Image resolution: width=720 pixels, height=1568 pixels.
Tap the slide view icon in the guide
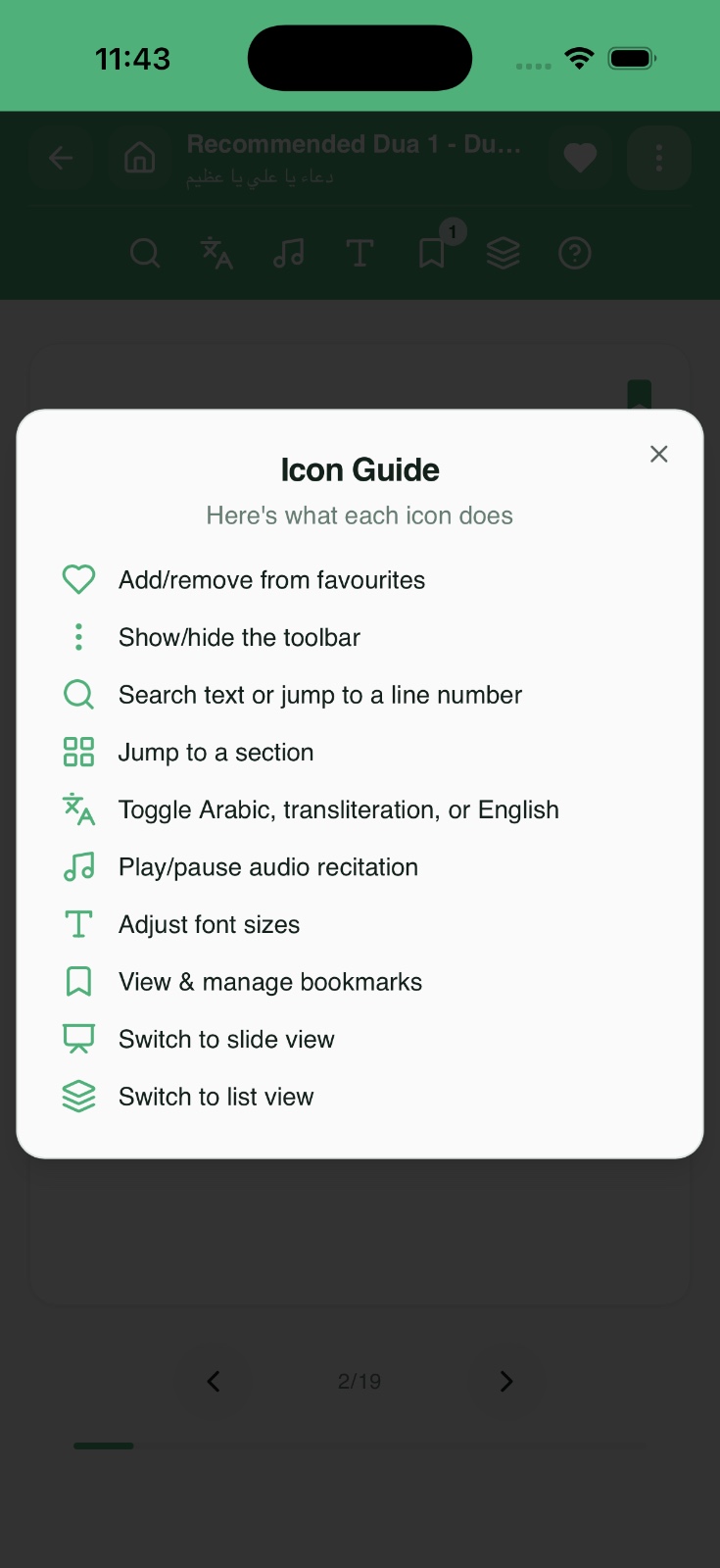click(78, 1038)
